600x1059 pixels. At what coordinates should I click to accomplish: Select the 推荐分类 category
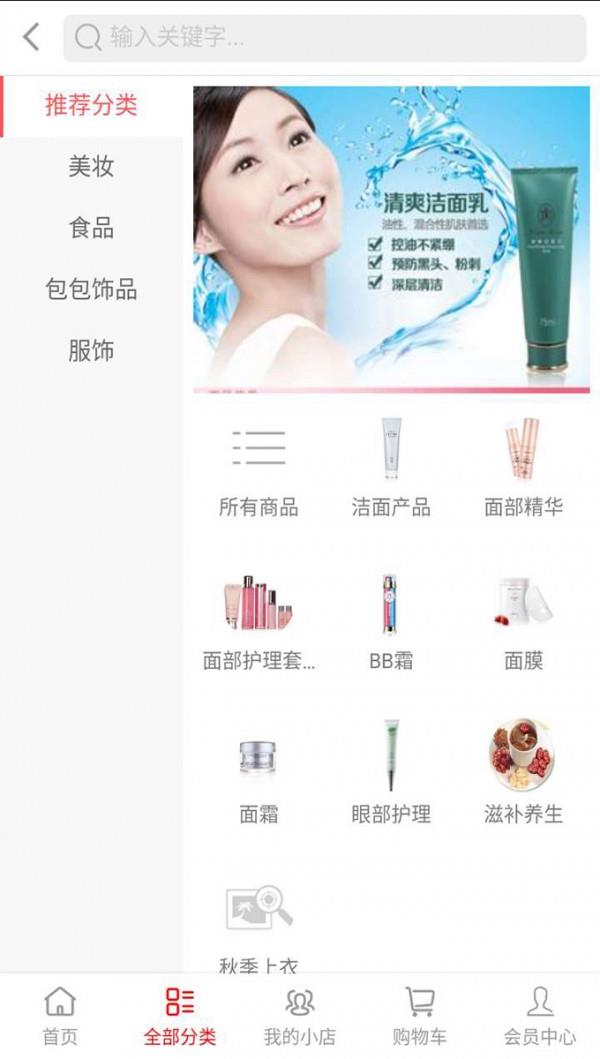(x=91, y=105)
